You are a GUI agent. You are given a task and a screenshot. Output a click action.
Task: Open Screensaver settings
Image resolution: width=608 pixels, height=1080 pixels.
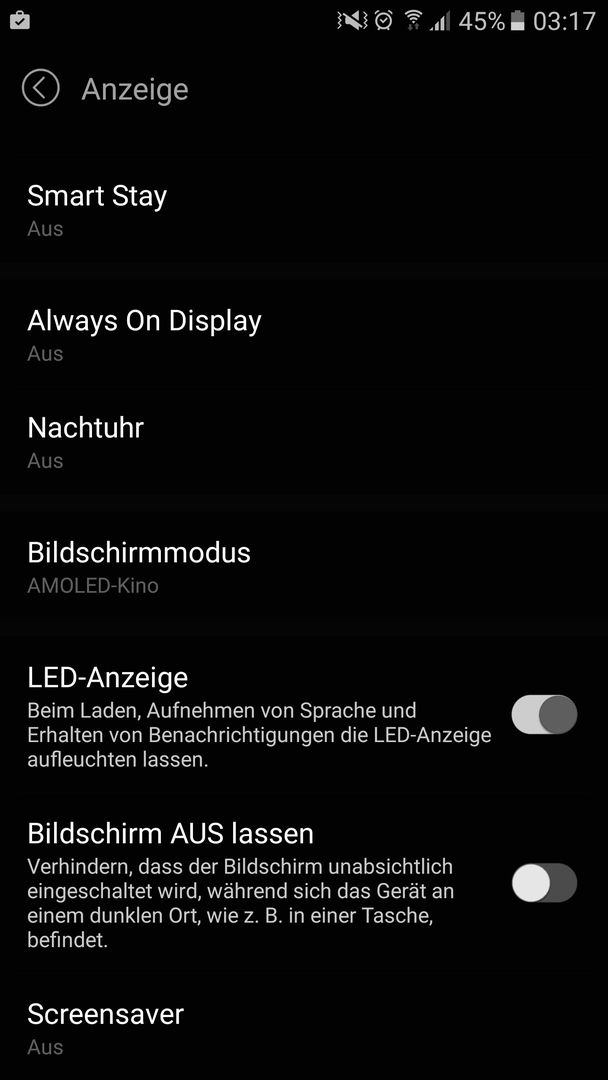[x=304, y=1028]
